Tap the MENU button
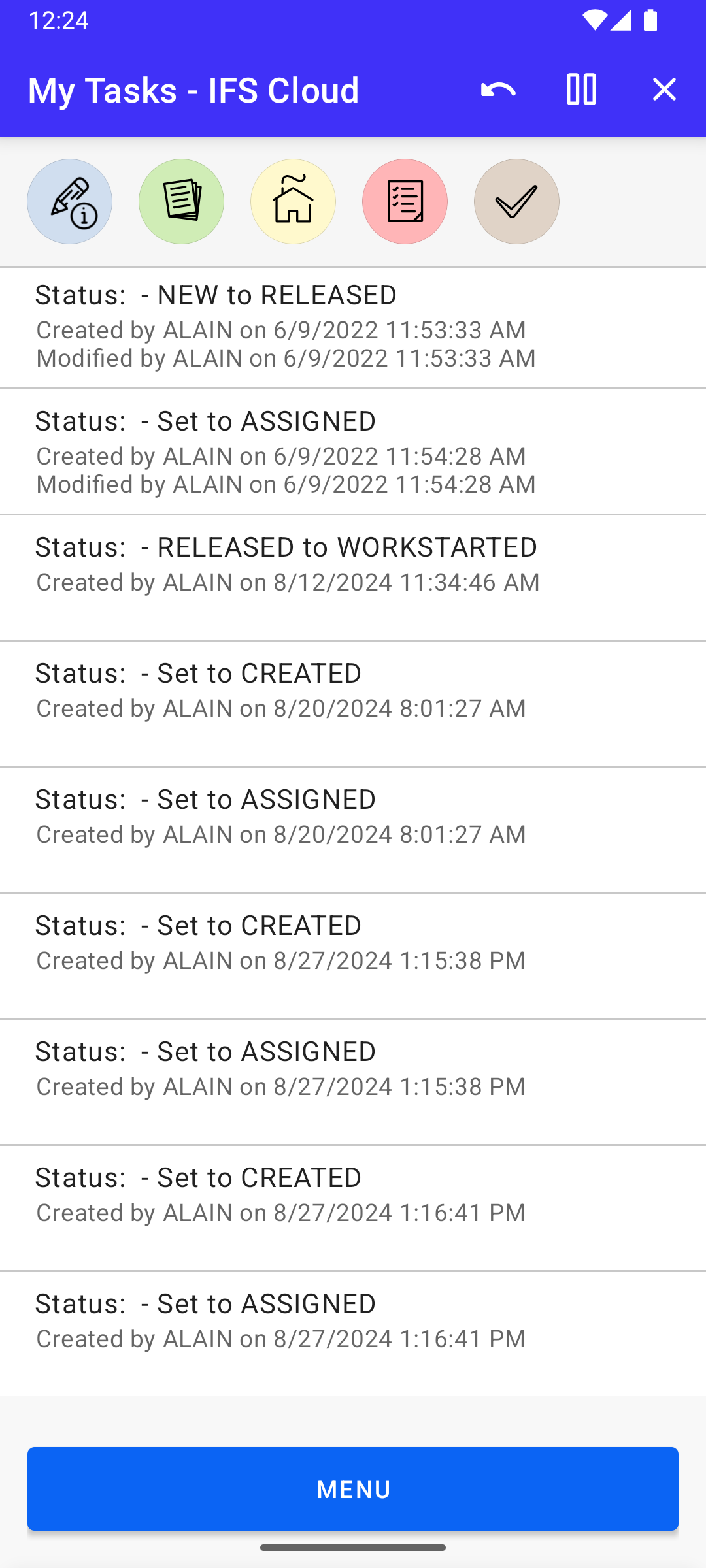The image size is (706, 1568). click(x=353, y=1489)
